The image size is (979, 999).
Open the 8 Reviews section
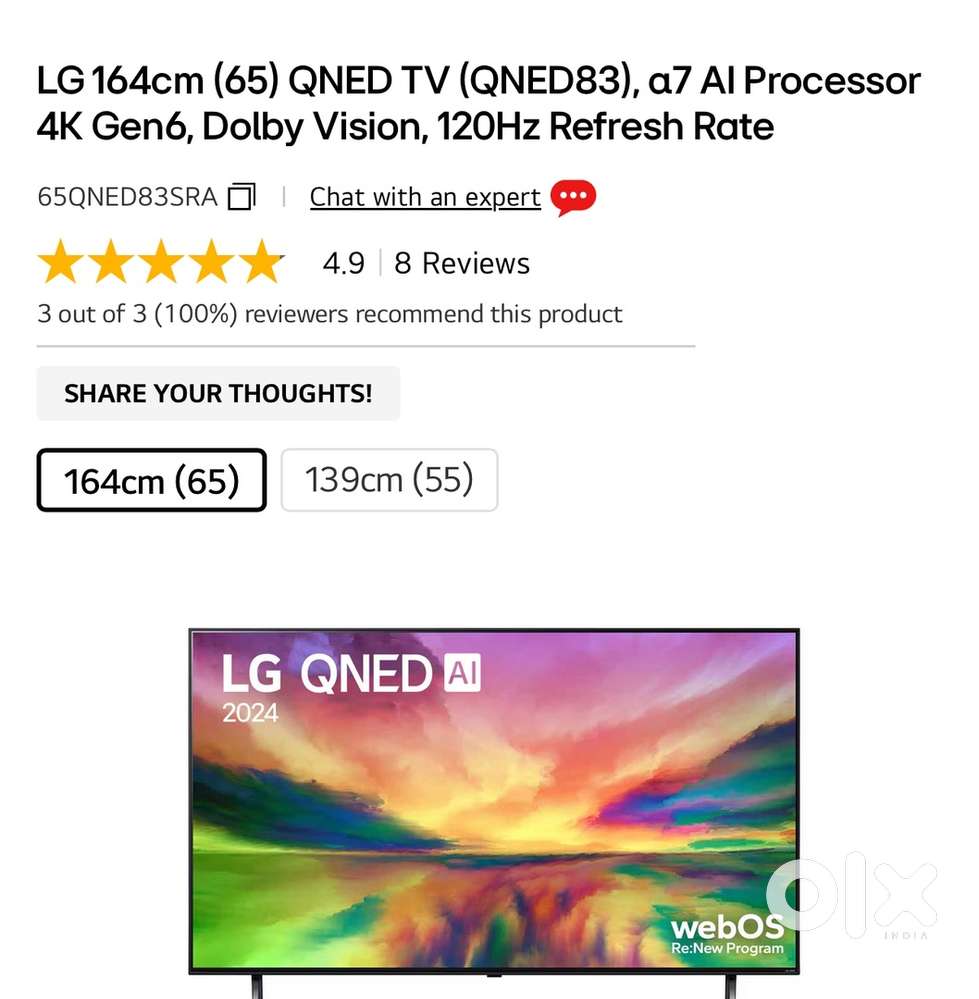pyautogui.click(x=461, y=264)
